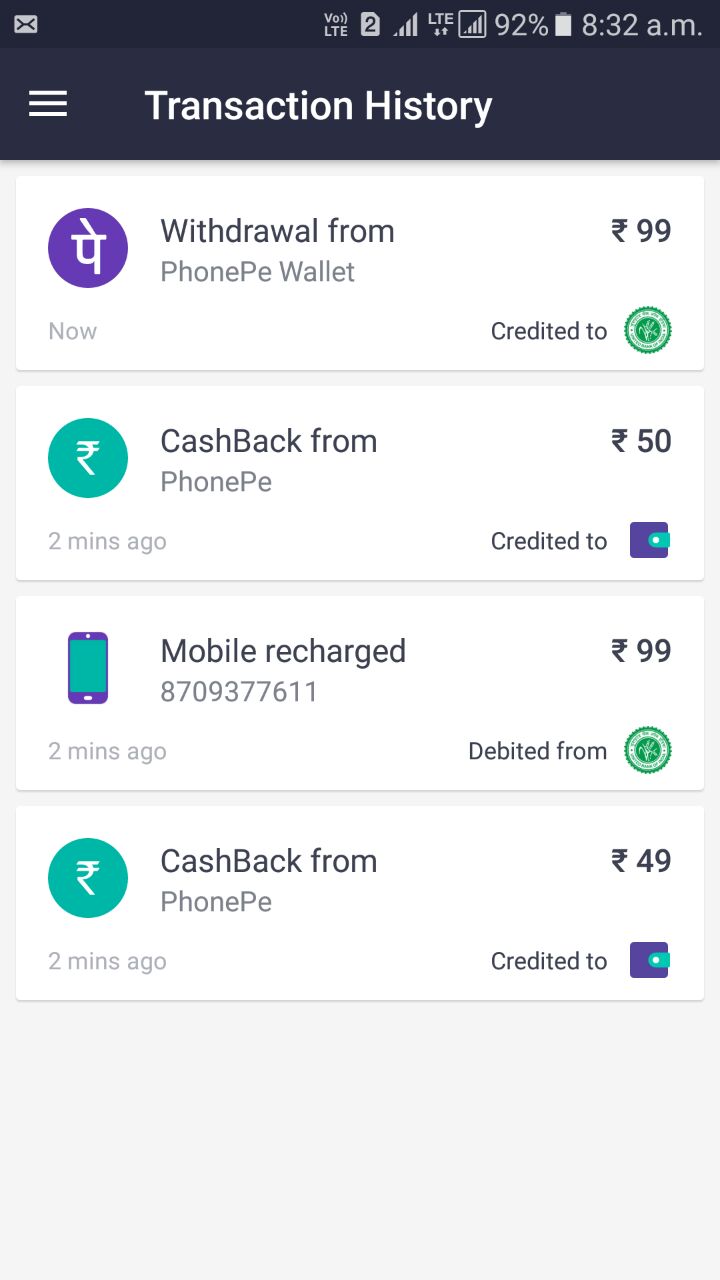This screenshot has height=1280, width=720.
Task: View the ₹49 CashBack transaction details
Action: pos(360,903)
